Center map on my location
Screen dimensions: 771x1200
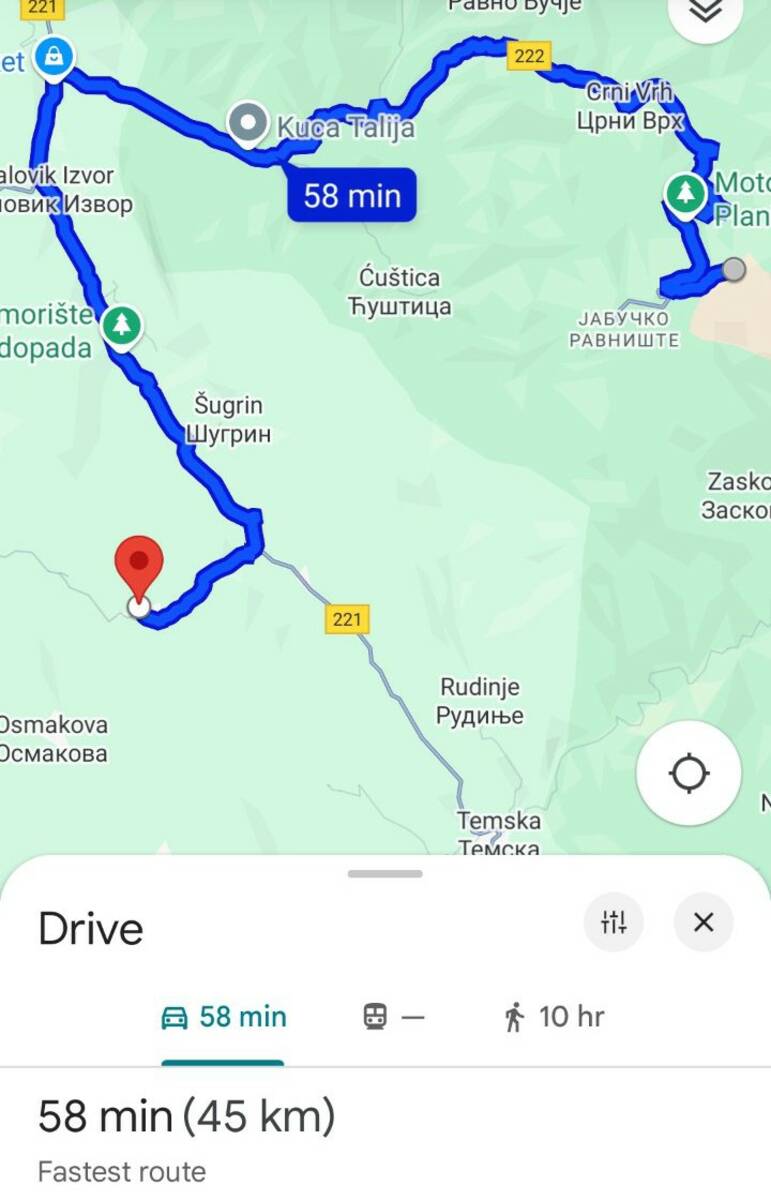(x=689, y=773)
